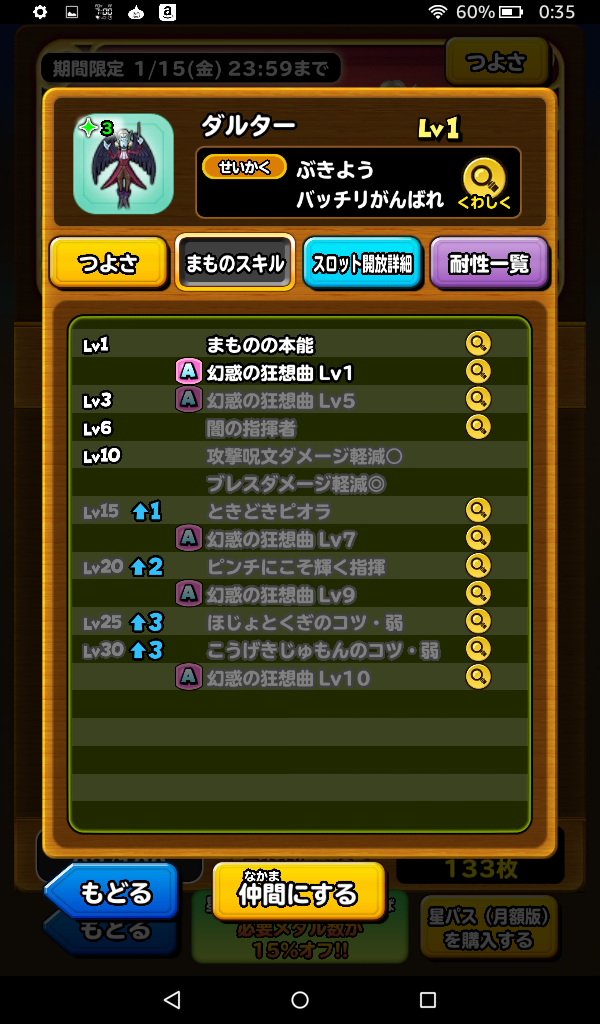Open the magnifier for 幻惑の狂想曲 Lv9
Screen dimensions: 600x1024
(479, 594)
